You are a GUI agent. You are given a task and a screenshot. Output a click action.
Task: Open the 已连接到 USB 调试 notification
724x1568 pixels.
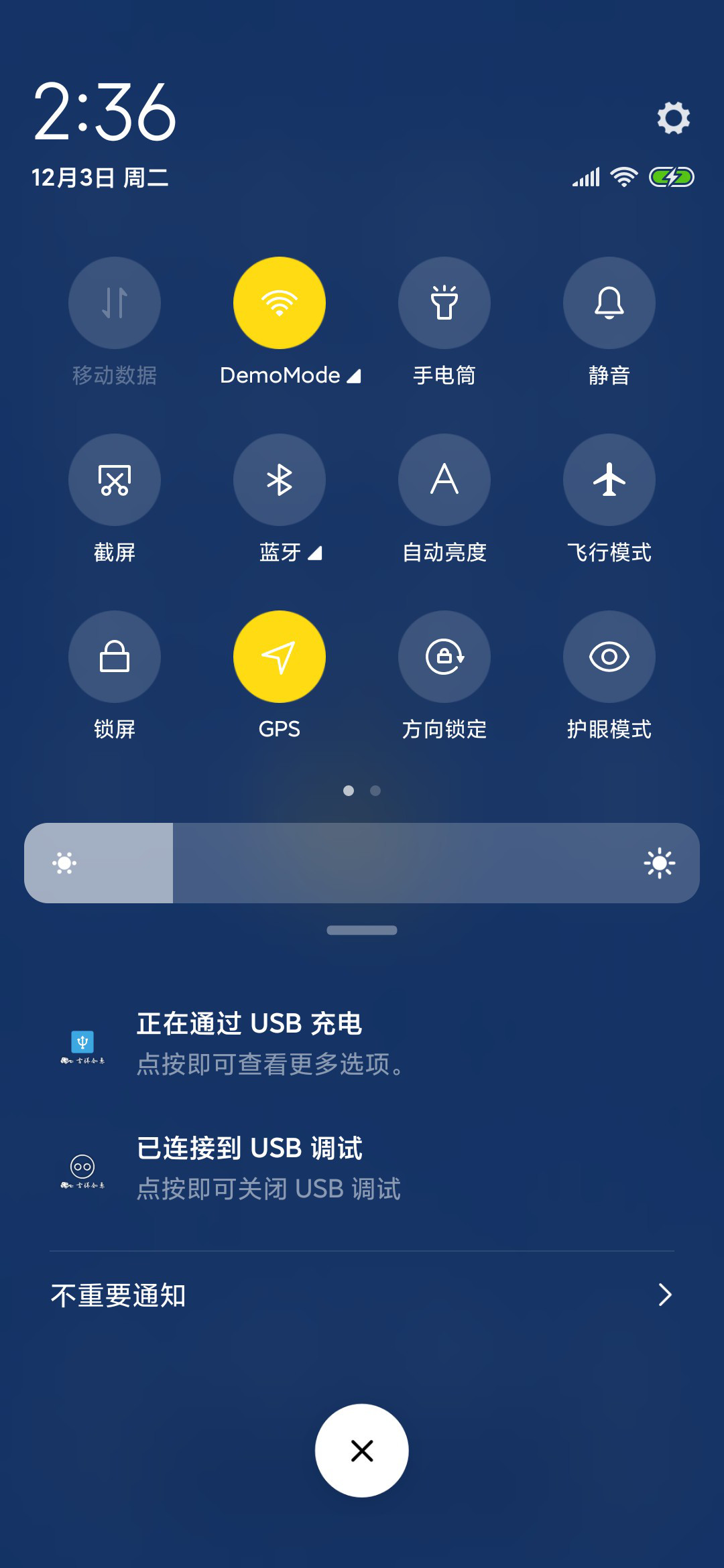tap(362, 1169)
